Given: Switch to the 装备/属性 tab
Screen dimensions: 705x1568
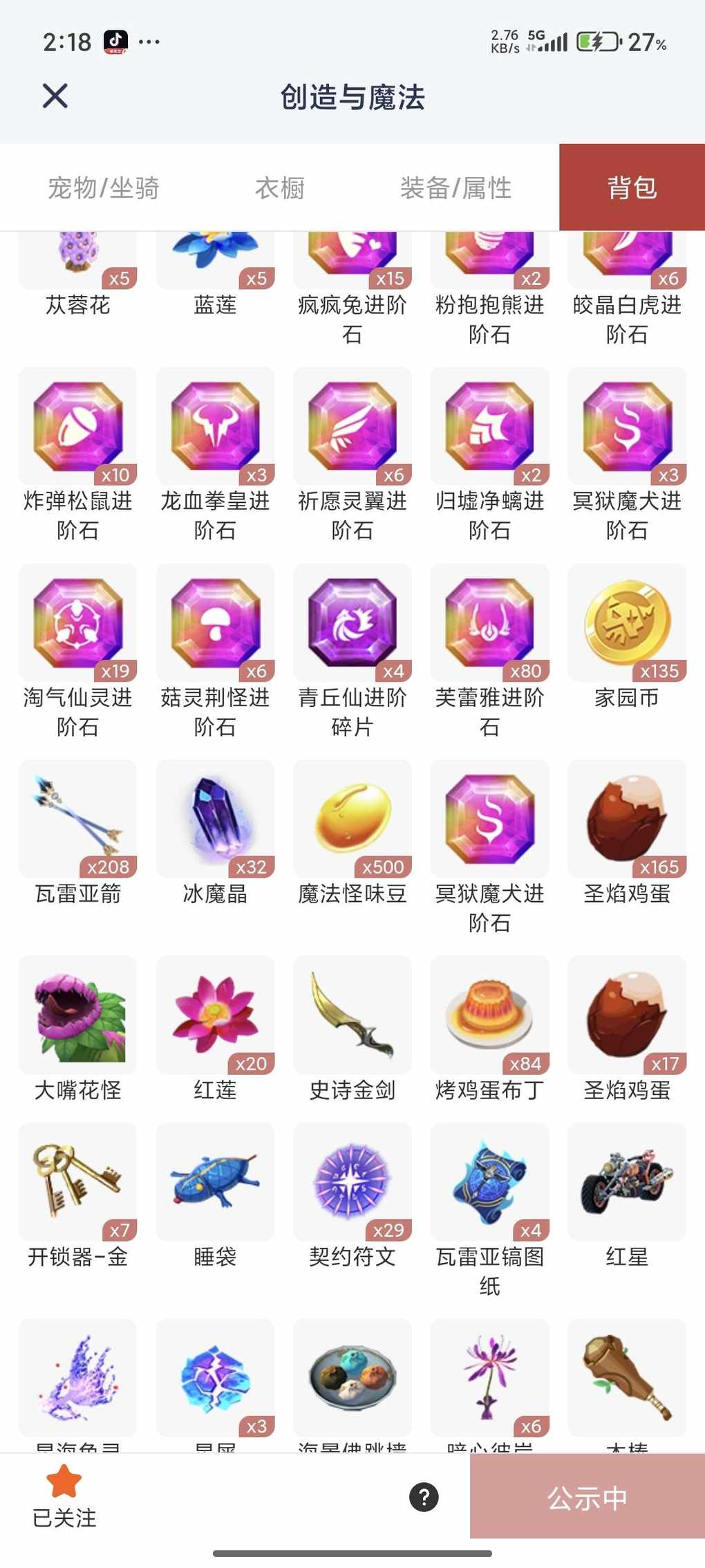Looking at the screenshot, I should pyautogui.click(x=455, y=187).
